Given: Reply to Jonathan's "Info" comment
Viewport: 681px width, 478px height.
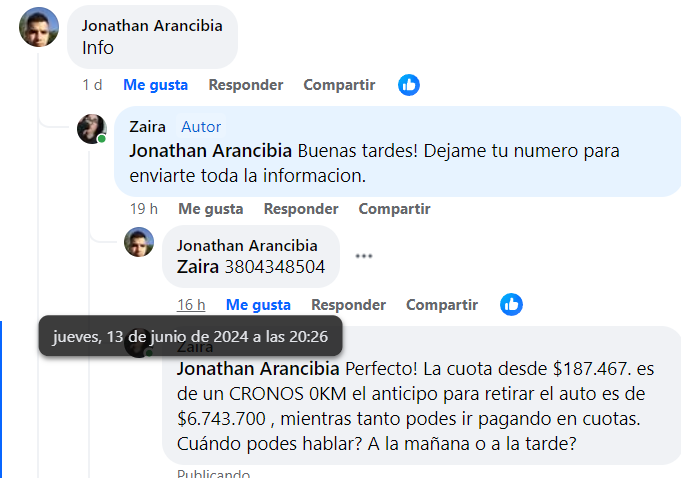Looking at the screenshot, I should click(245, 85).
